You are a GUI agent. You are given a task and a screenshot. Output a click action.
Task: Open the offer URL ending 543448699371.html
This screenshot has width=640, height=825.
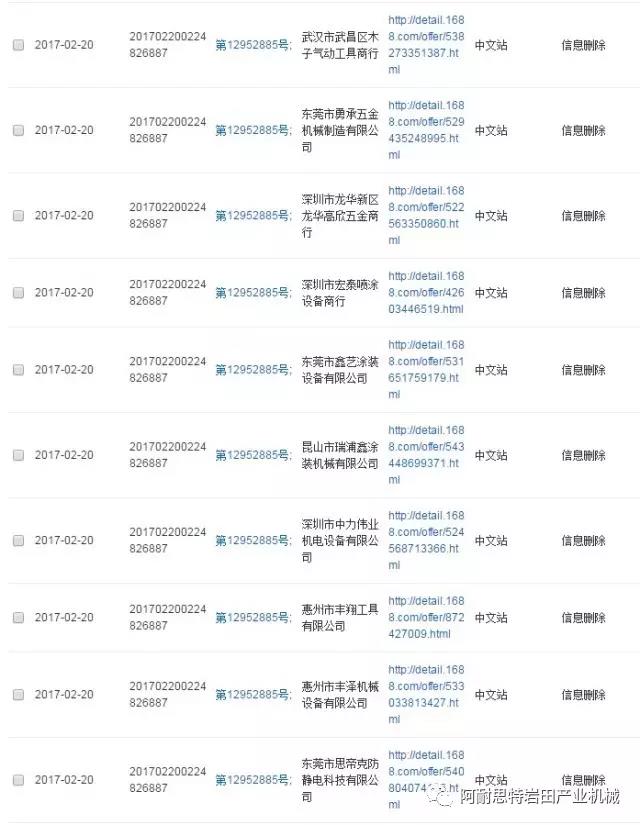coord(425,455)
